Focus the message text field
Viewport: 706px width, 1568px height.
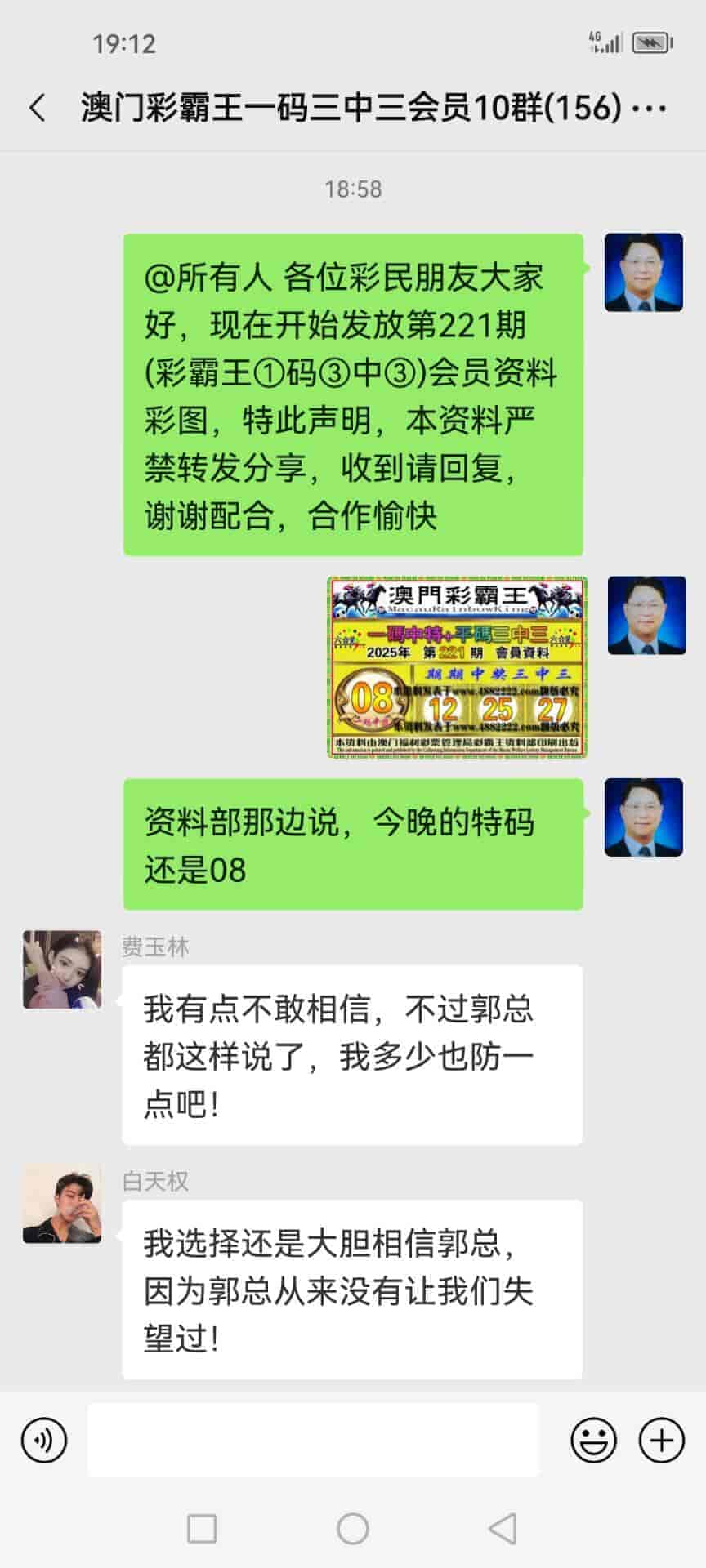[313, 1440]
